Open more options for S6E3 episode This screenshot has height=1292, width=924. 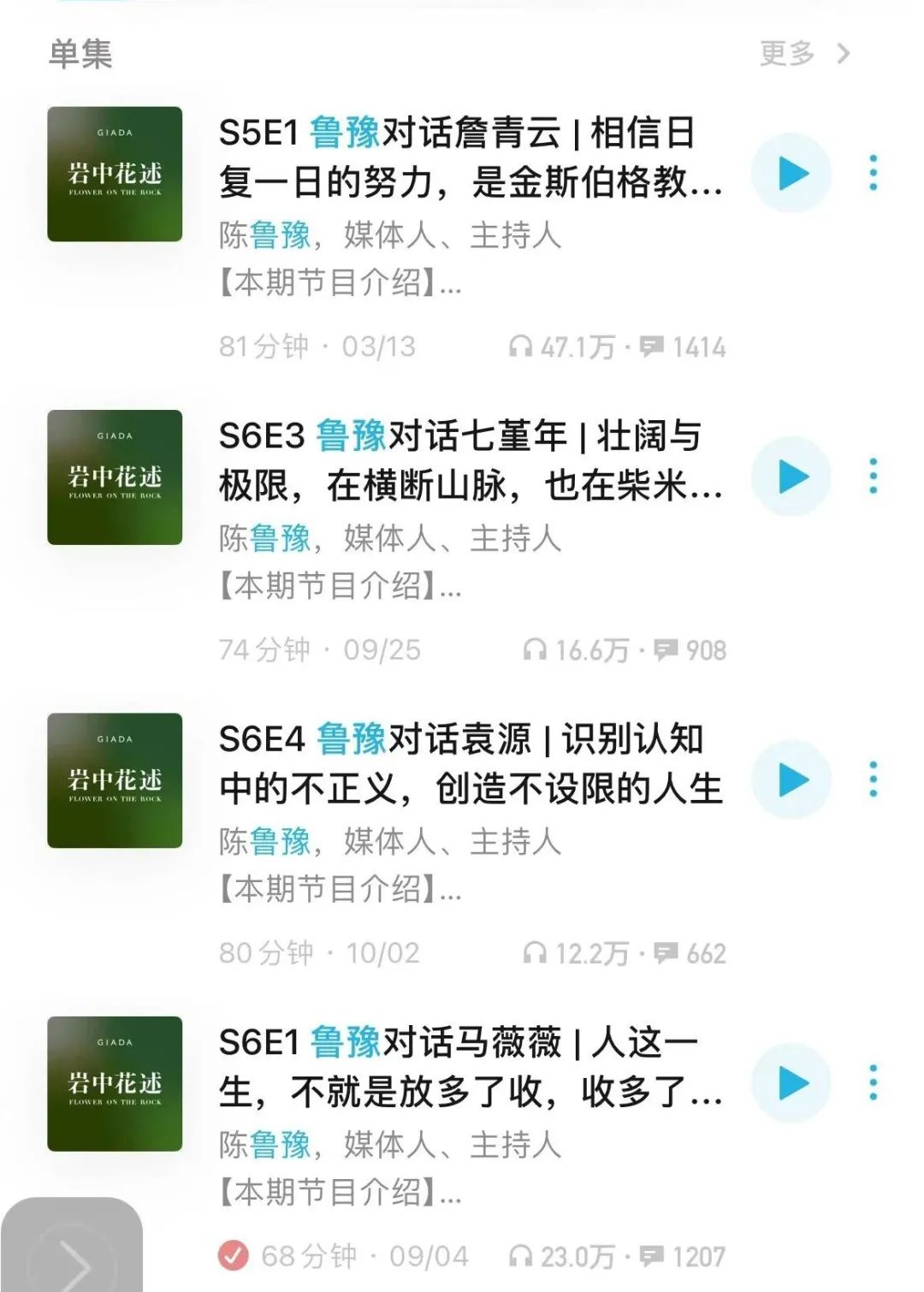coord(873,477)
